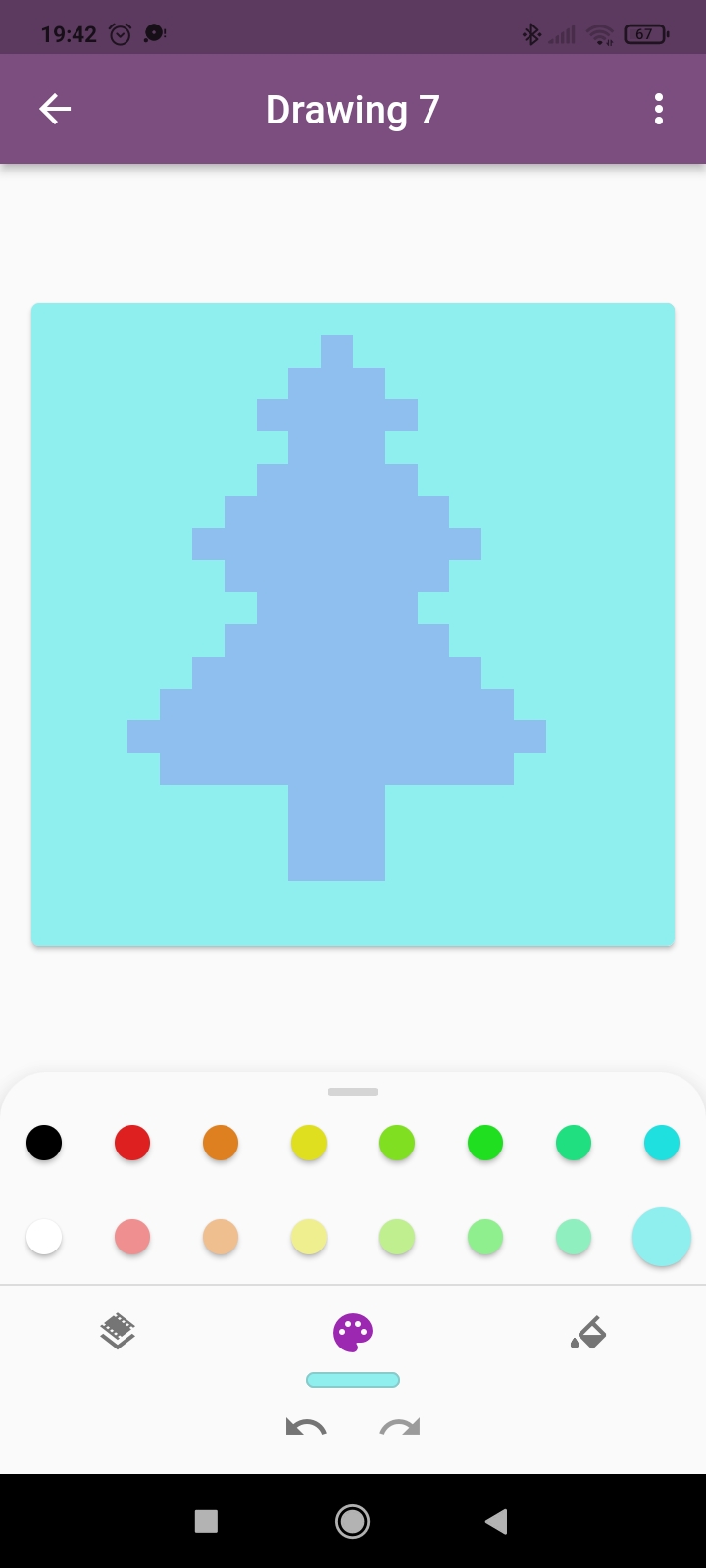
Task: Pick the peach color swatch
Action: coord(221,1237)
